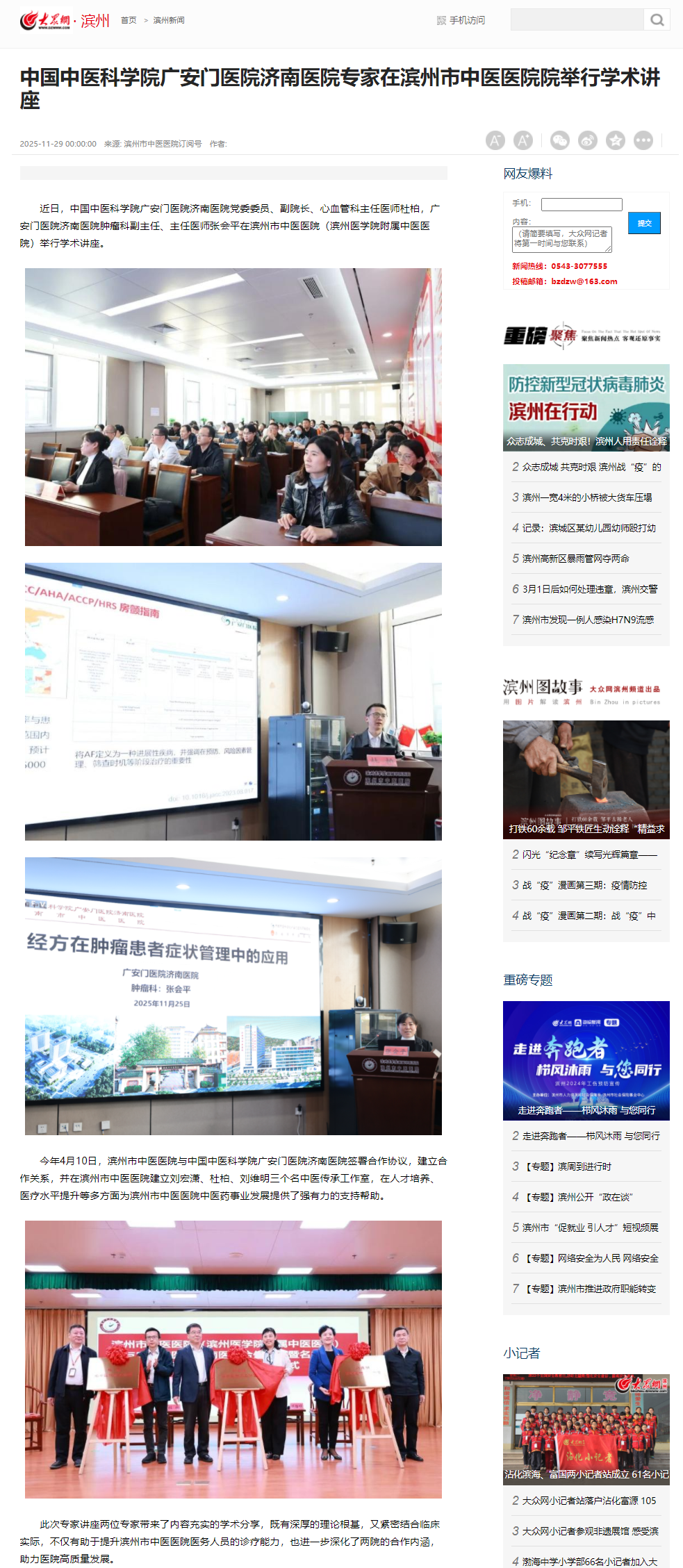Share article to Weibo
This screenshot has width=683, height=1568.
point(588,140)
